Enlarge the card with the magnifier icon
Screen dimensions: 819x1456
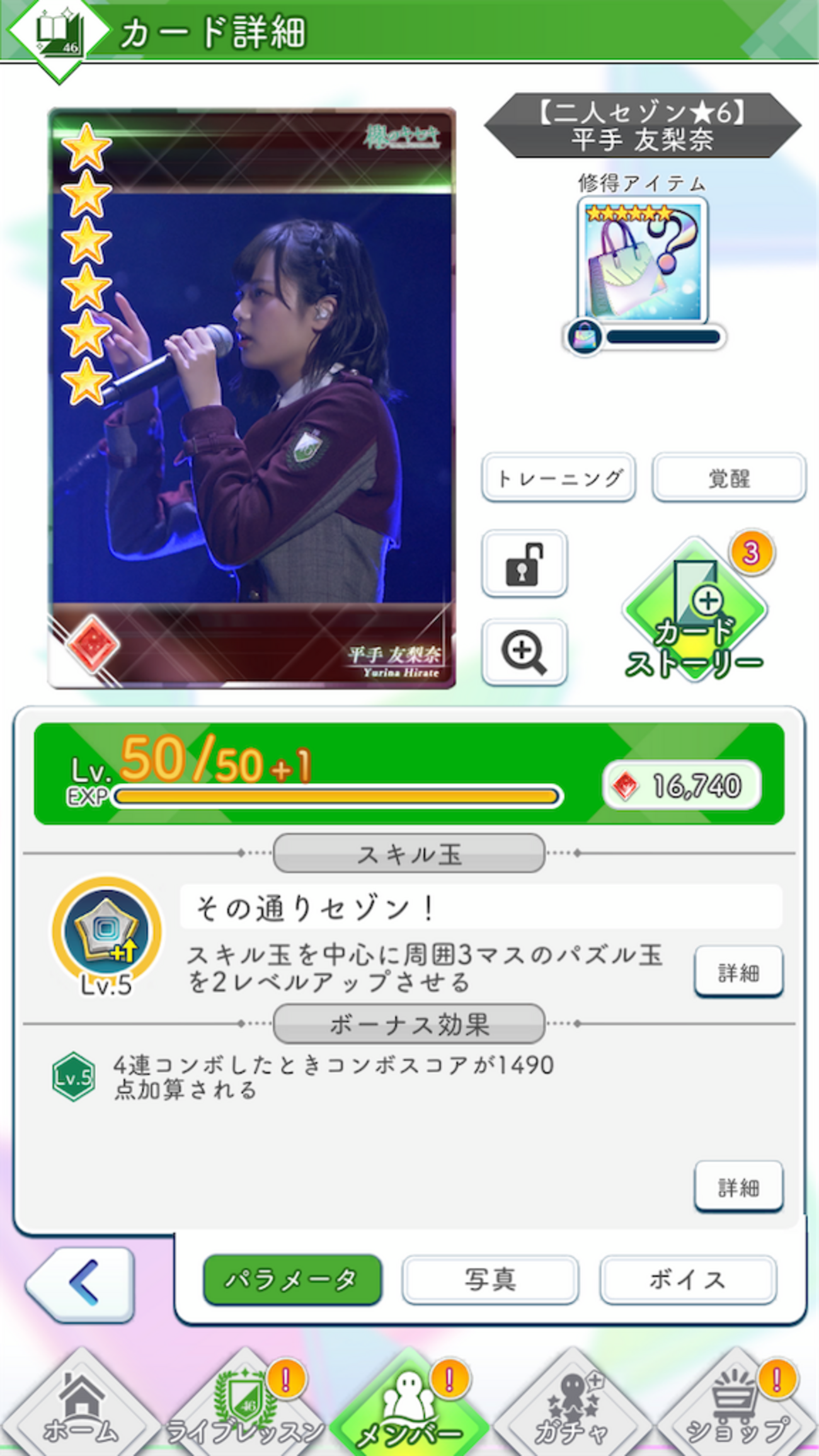(524, 652)
